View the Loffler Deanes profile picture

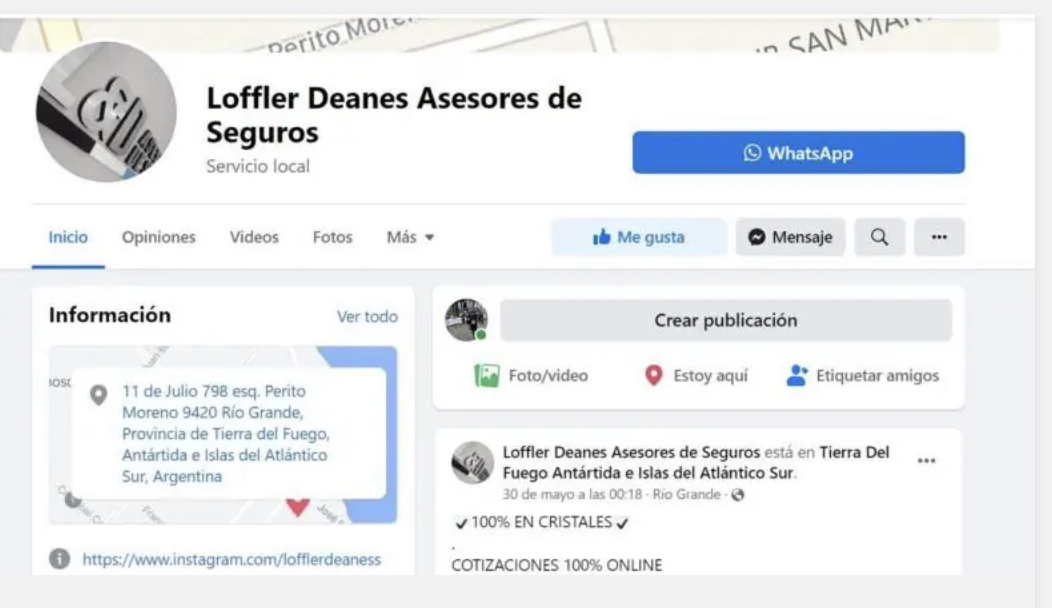[106, 112]
